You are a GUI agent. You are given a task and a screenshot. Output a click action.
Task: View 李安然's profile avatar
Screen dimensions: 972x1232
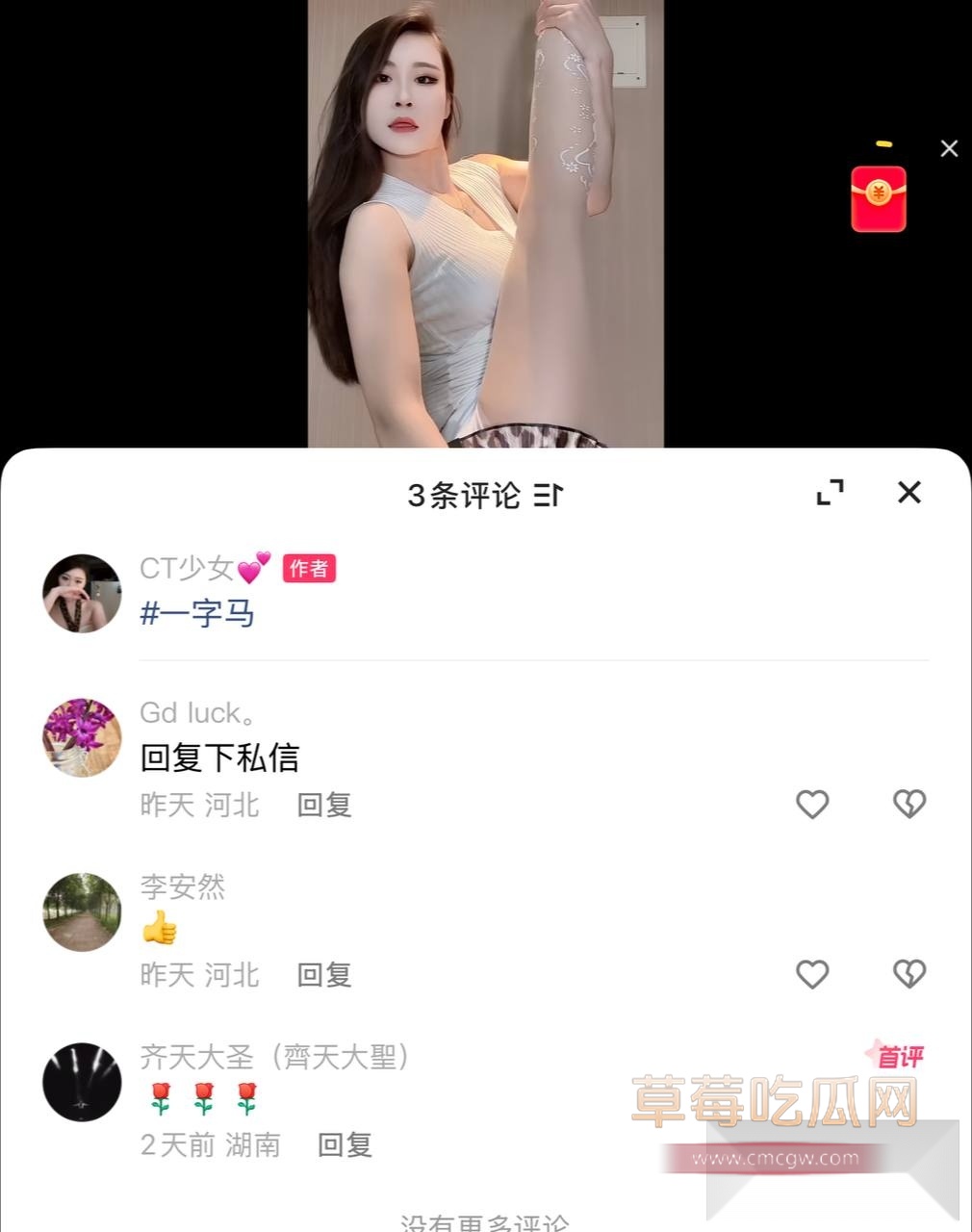[83, 911]
